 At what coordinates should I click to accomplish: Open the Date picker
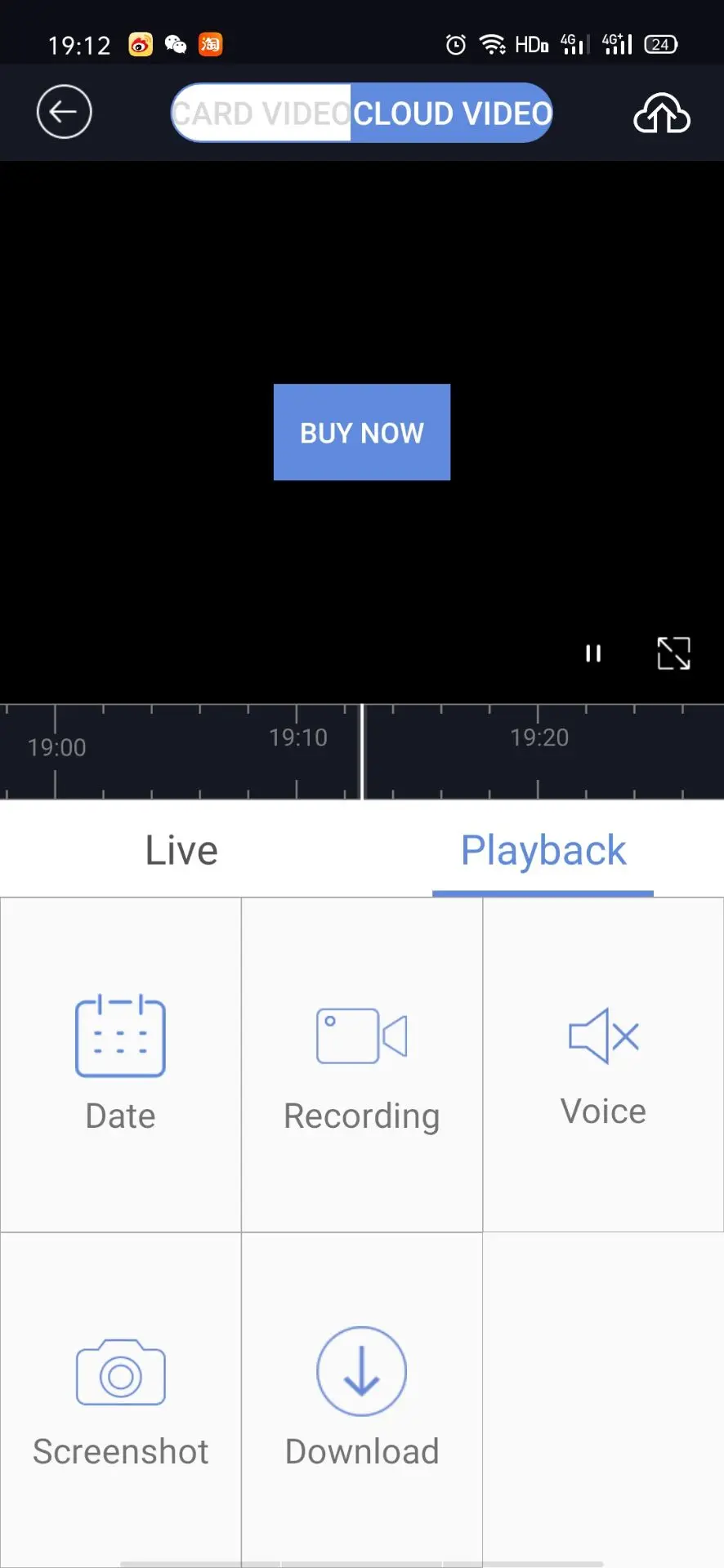120,1064
